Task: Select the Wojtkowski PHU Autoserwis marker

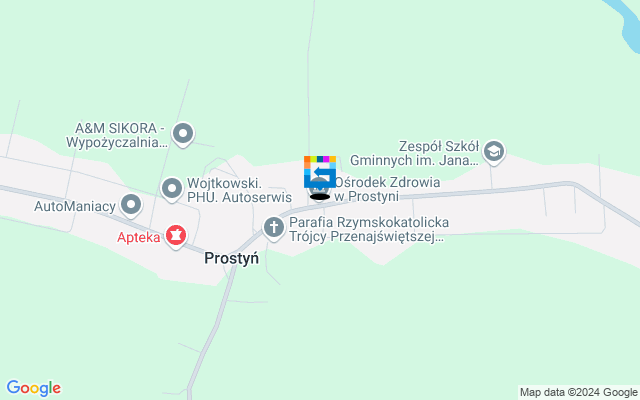Action: pos(172,187)
